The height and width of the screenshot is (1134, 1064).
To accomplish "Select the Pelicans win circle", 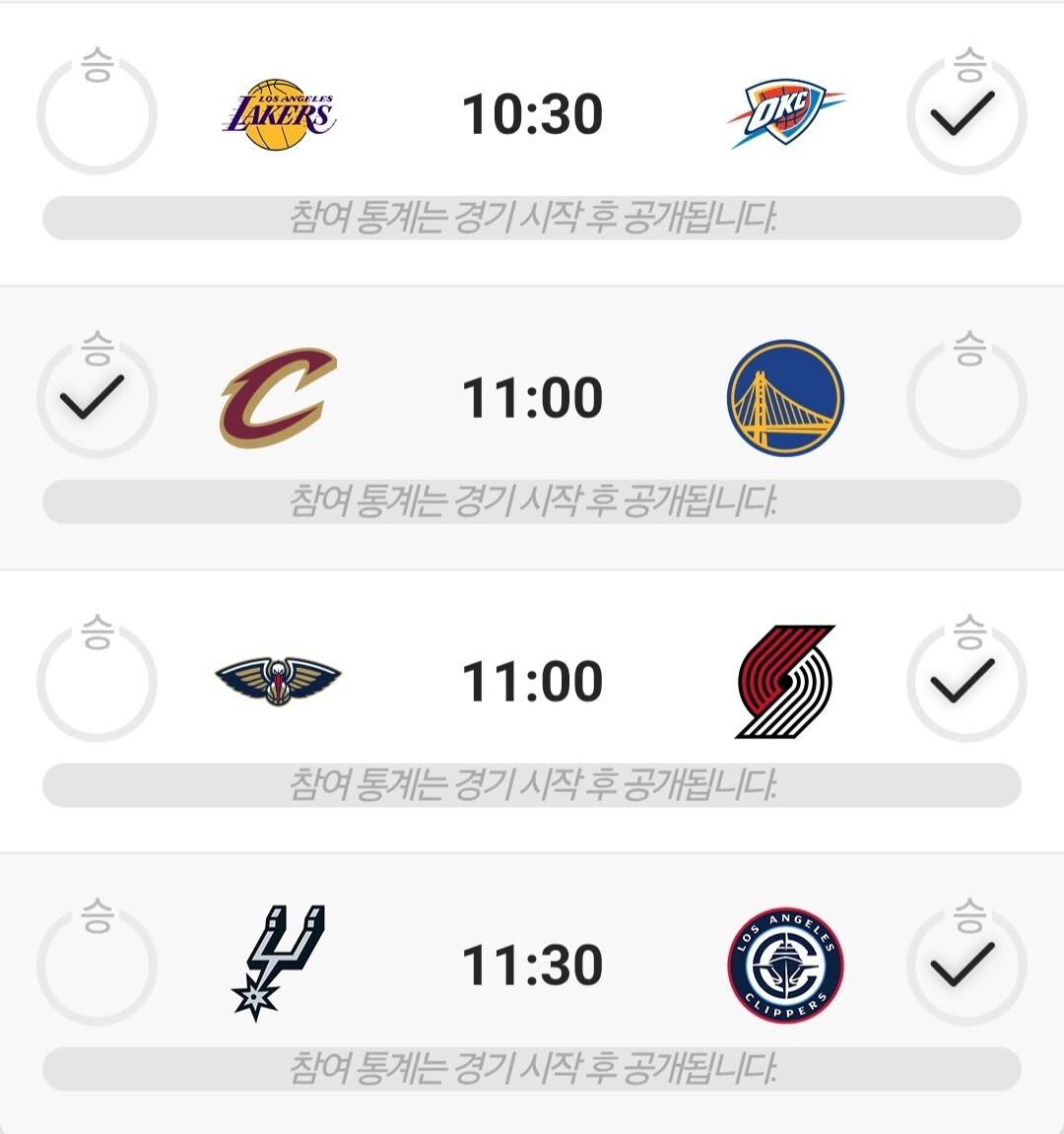I will tap(97, 682).
